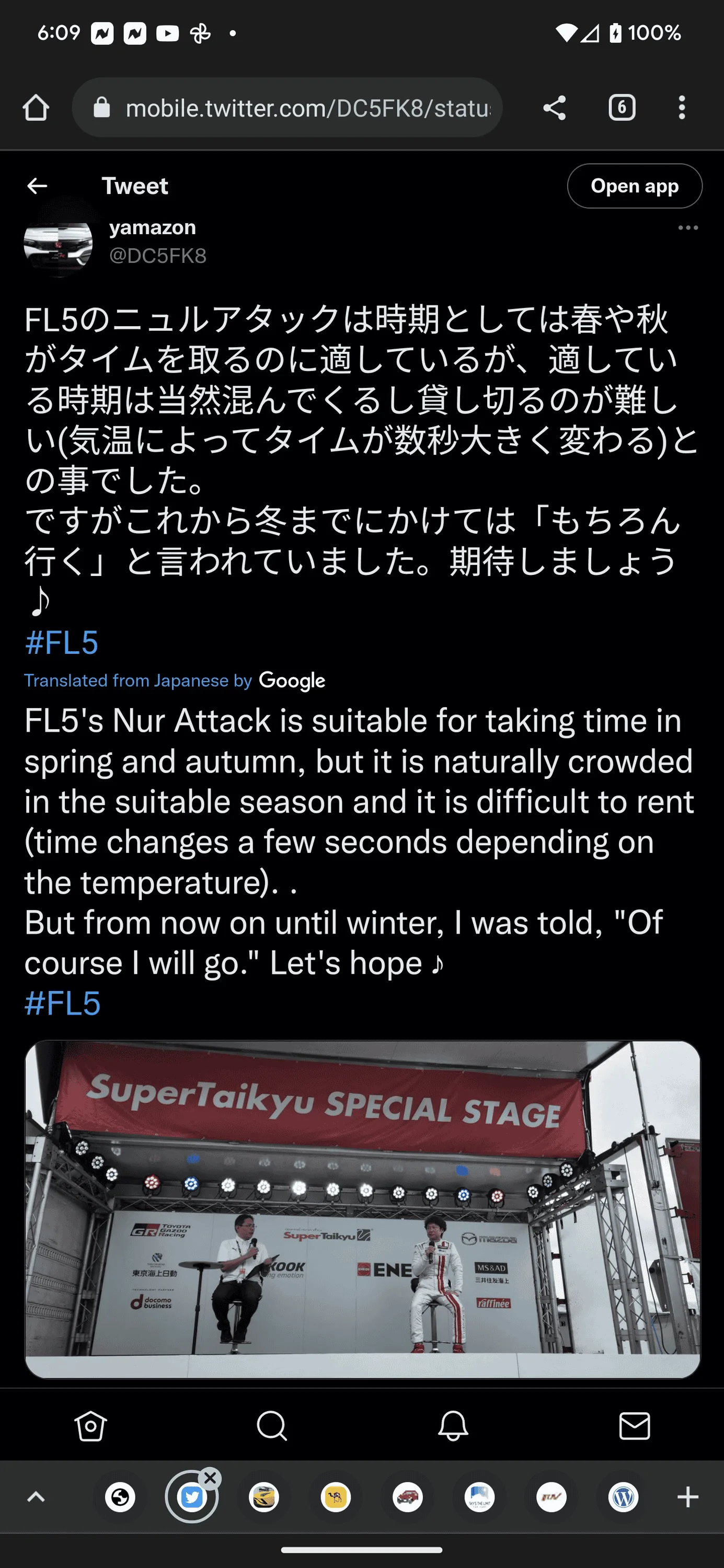The height and width of the screenshot is (1568, 724).
Task: Open the tab switcher showing 6 tabs
Action: pos(622,108)
